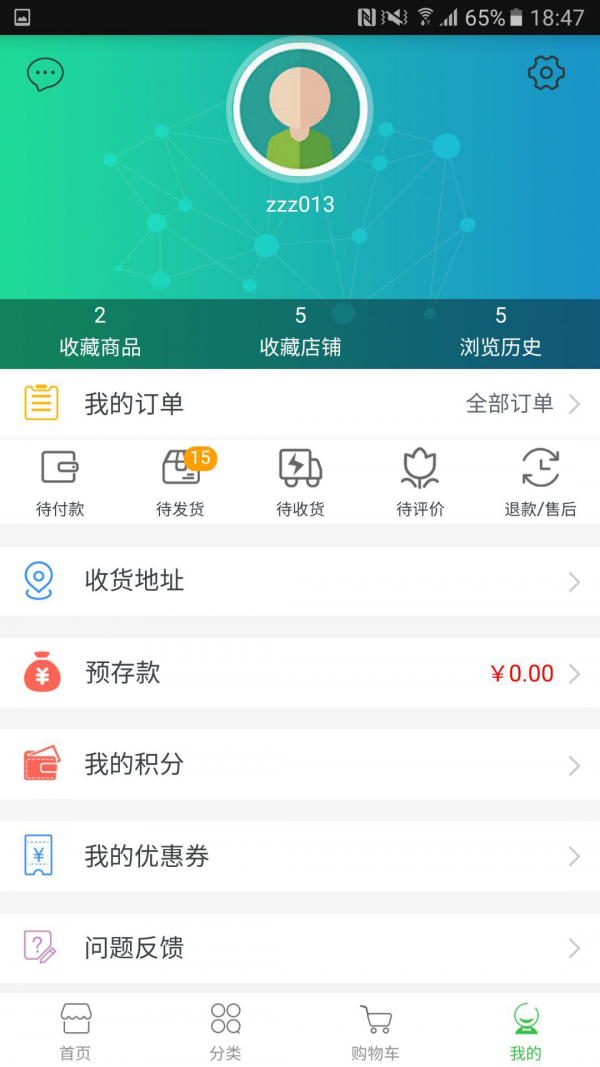This screenshot has width=600, height=1067.
Task: Switch to the 首页 home tab
Action: (75, 1032)
